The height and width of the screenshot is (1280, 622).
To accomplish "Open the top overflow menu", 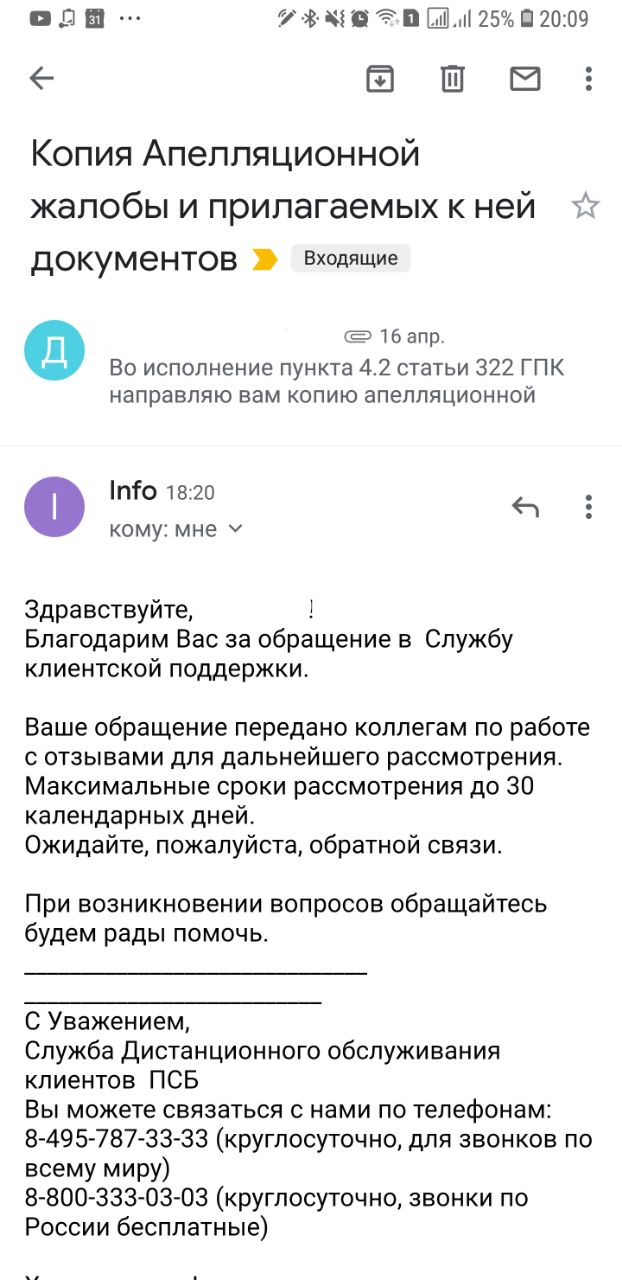I will coord(589,79).
